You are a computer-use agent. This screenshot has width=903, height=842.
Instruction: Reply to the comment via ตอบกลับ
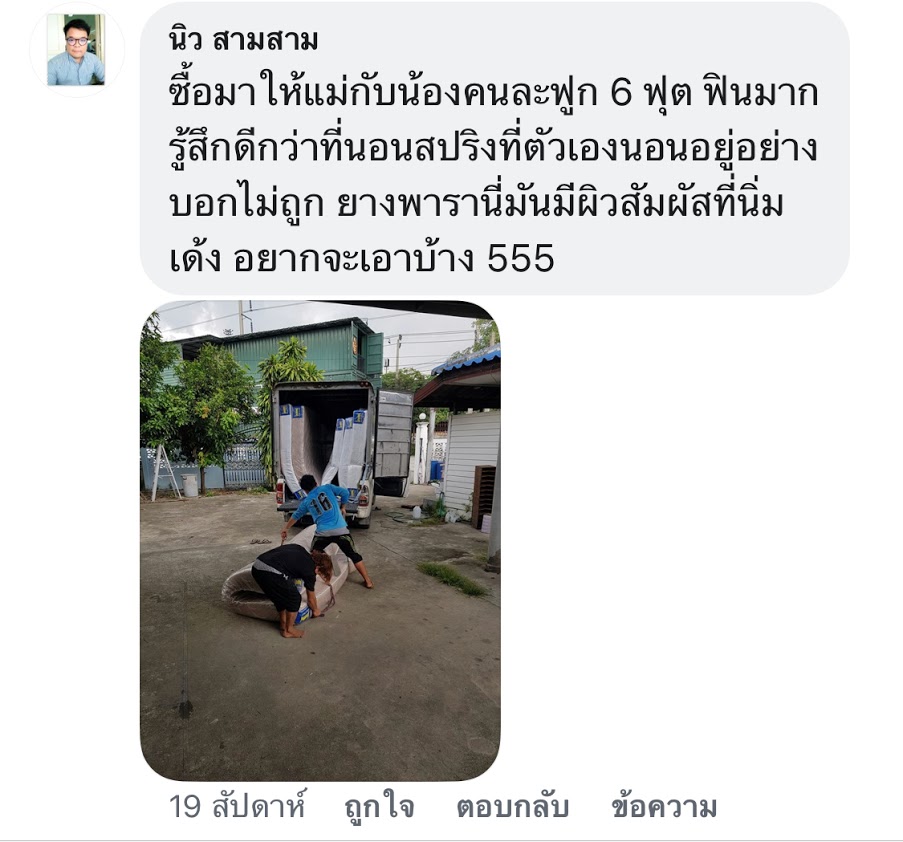click(x=512, y=807)
